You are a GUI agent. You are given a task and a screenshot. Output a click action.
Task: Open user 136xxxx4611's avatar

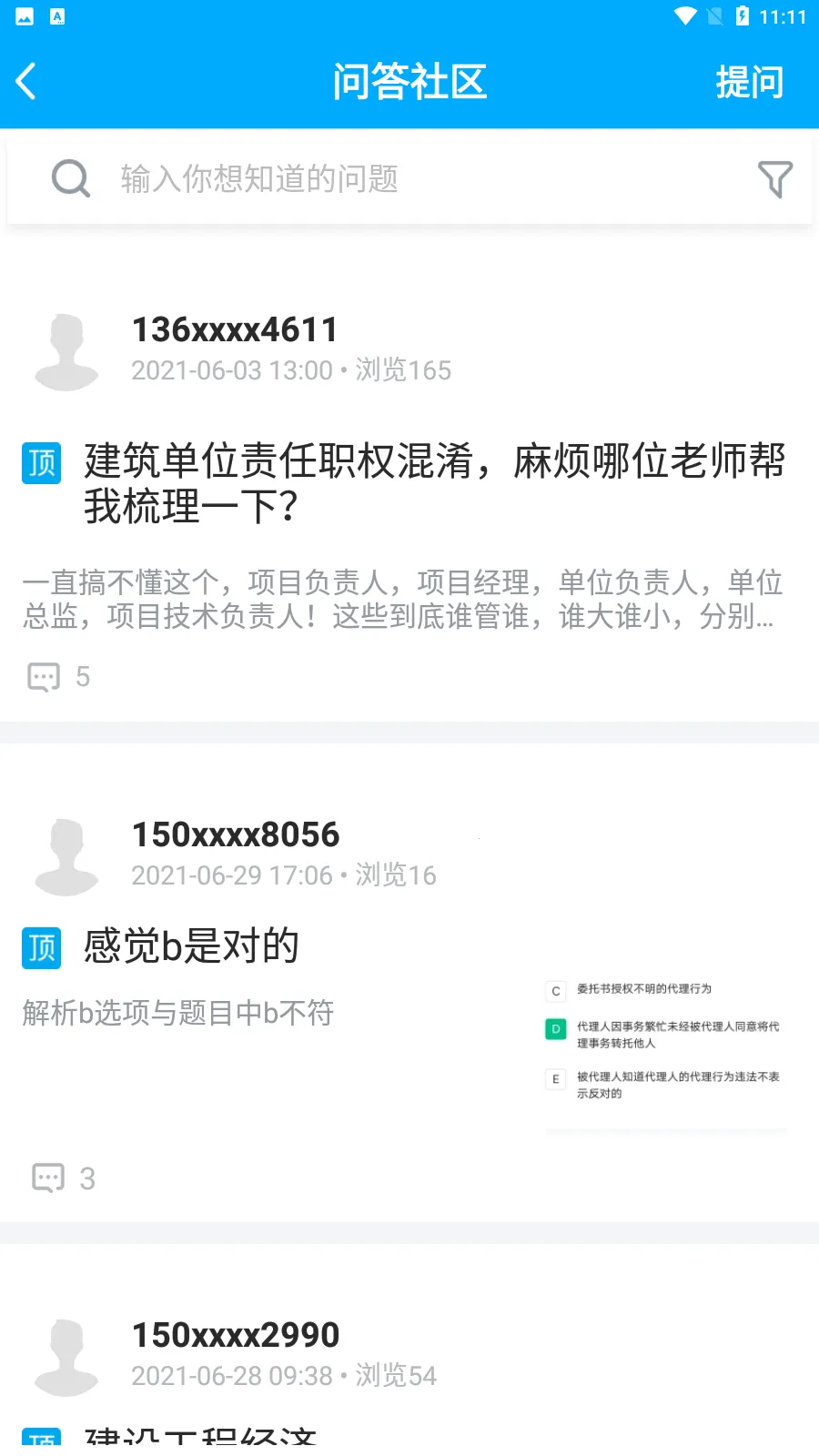(x=66, y=349)
